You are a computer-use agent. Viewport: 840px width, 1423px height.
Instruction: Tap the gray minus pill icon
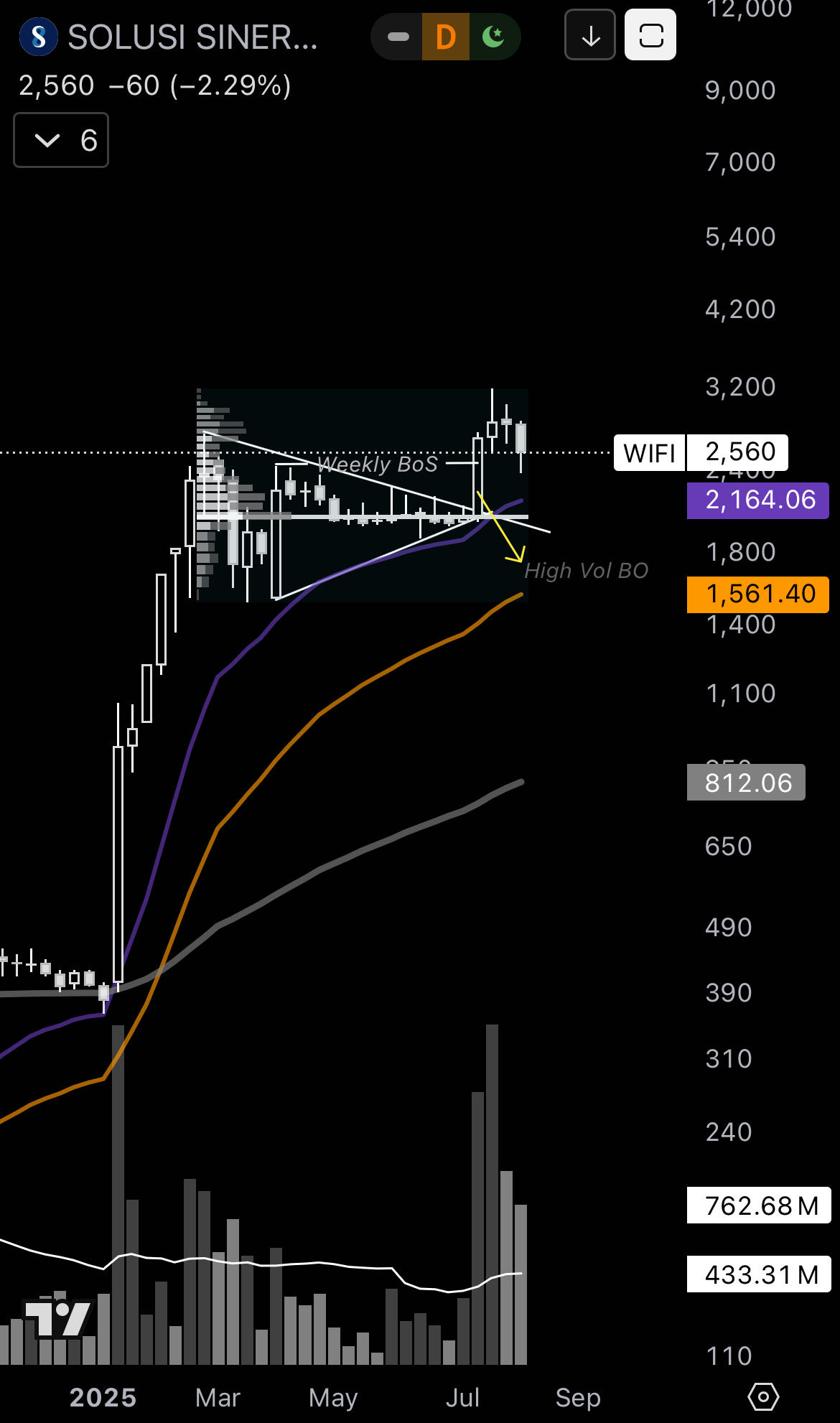(398, 37)
